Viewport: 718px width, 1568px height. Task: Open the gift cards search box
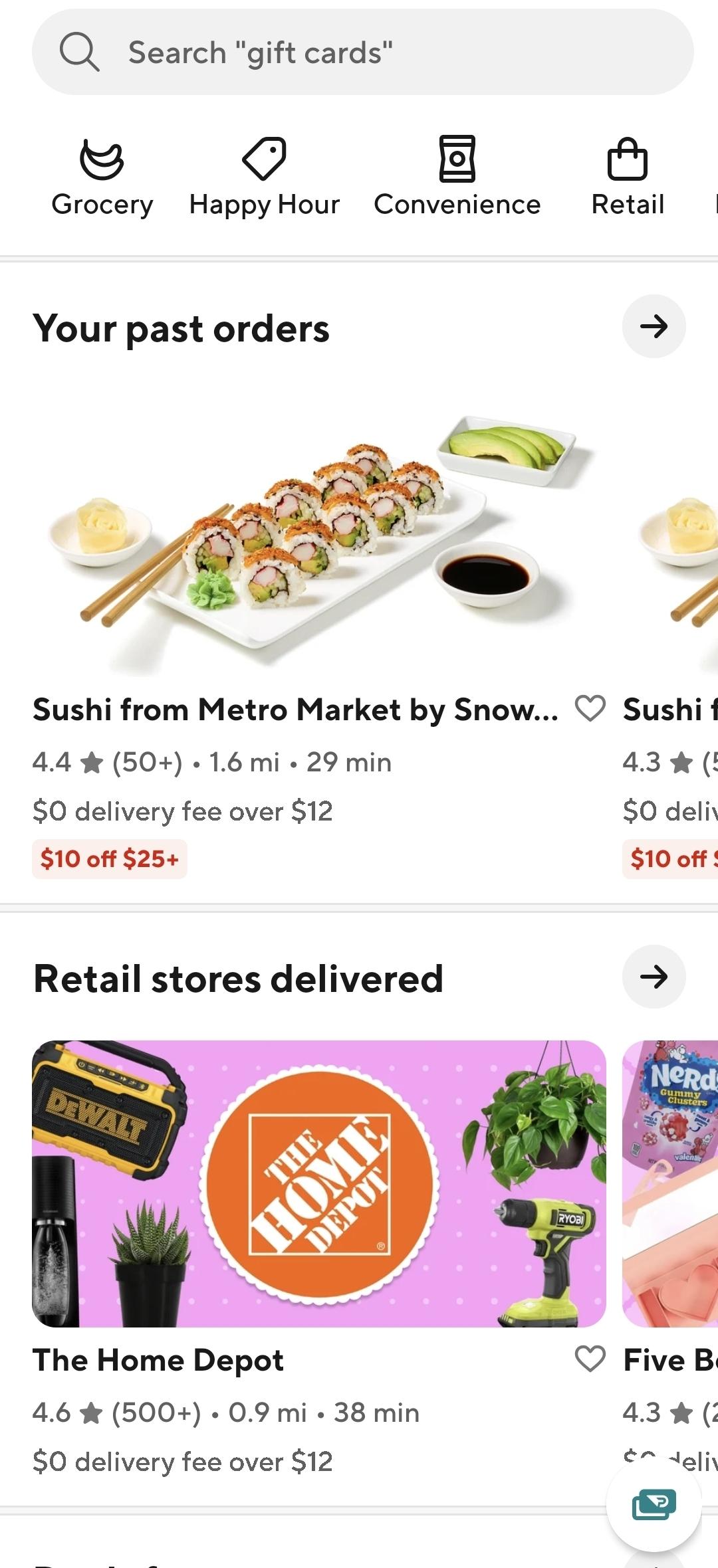click(362, 52)
